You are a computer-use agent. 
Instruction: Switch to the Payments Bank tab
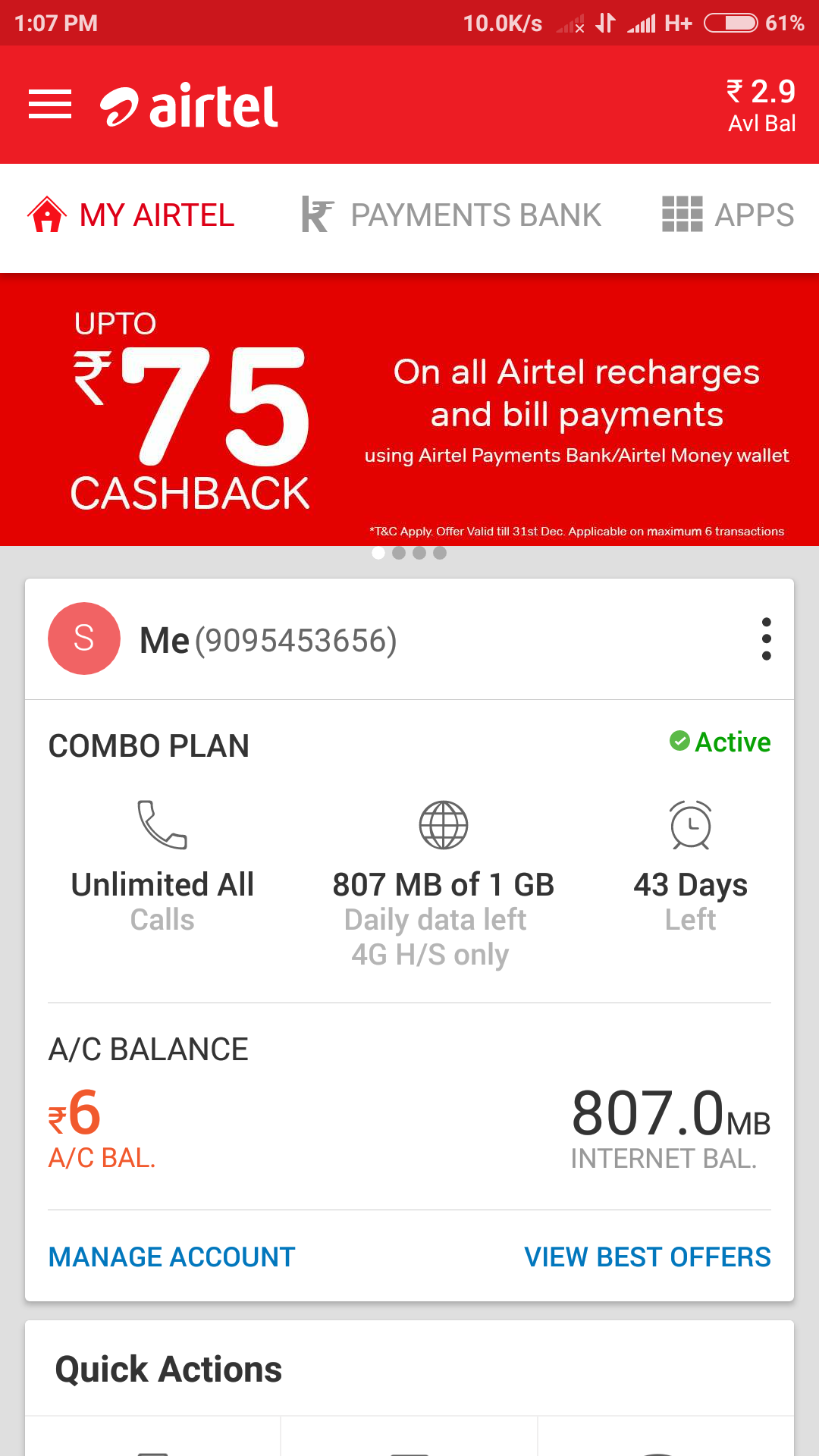pos(452,215)
